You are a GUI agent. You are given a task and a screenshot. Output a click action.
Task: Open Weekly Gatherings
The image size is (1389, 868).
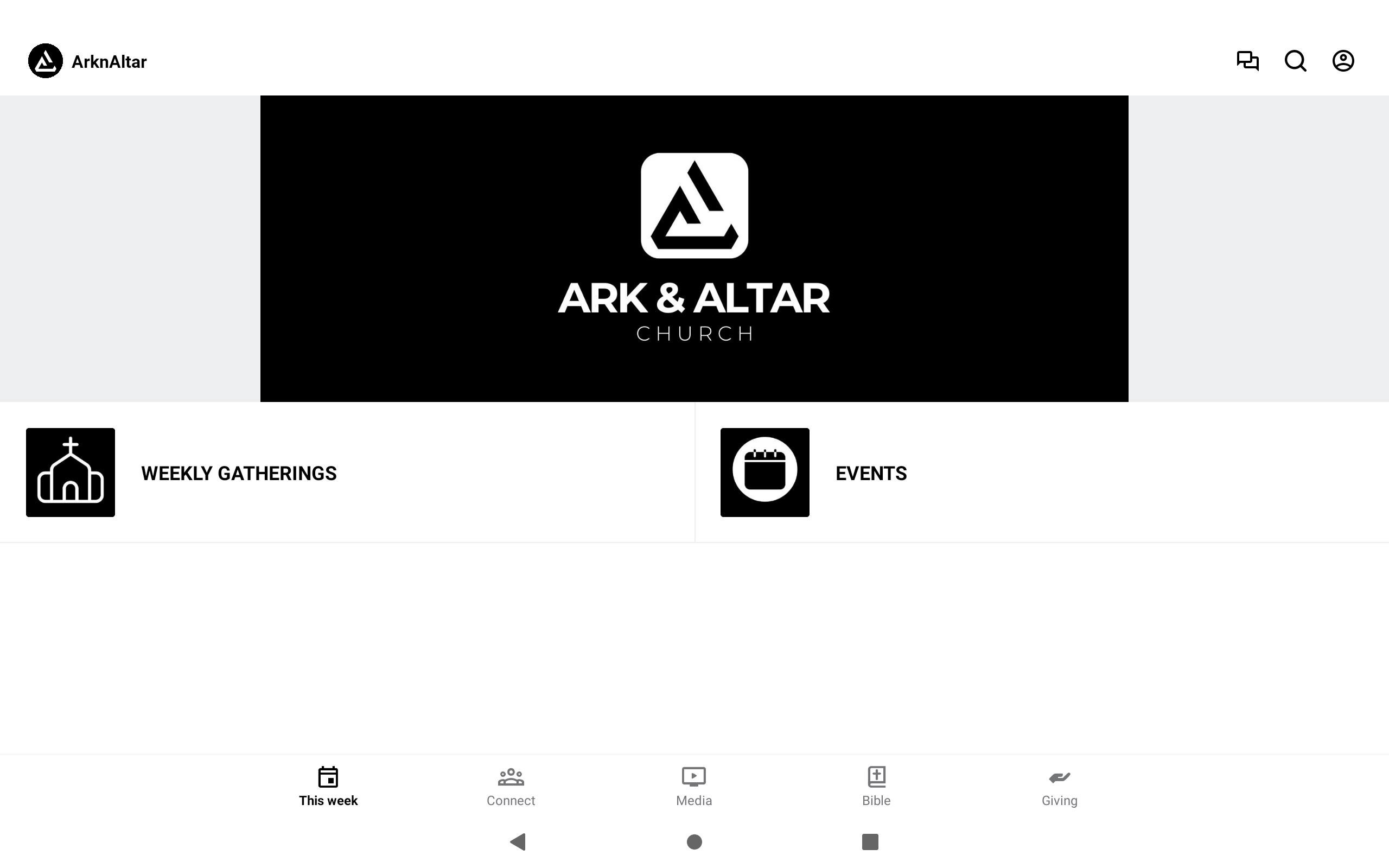(x=239, y=473)
